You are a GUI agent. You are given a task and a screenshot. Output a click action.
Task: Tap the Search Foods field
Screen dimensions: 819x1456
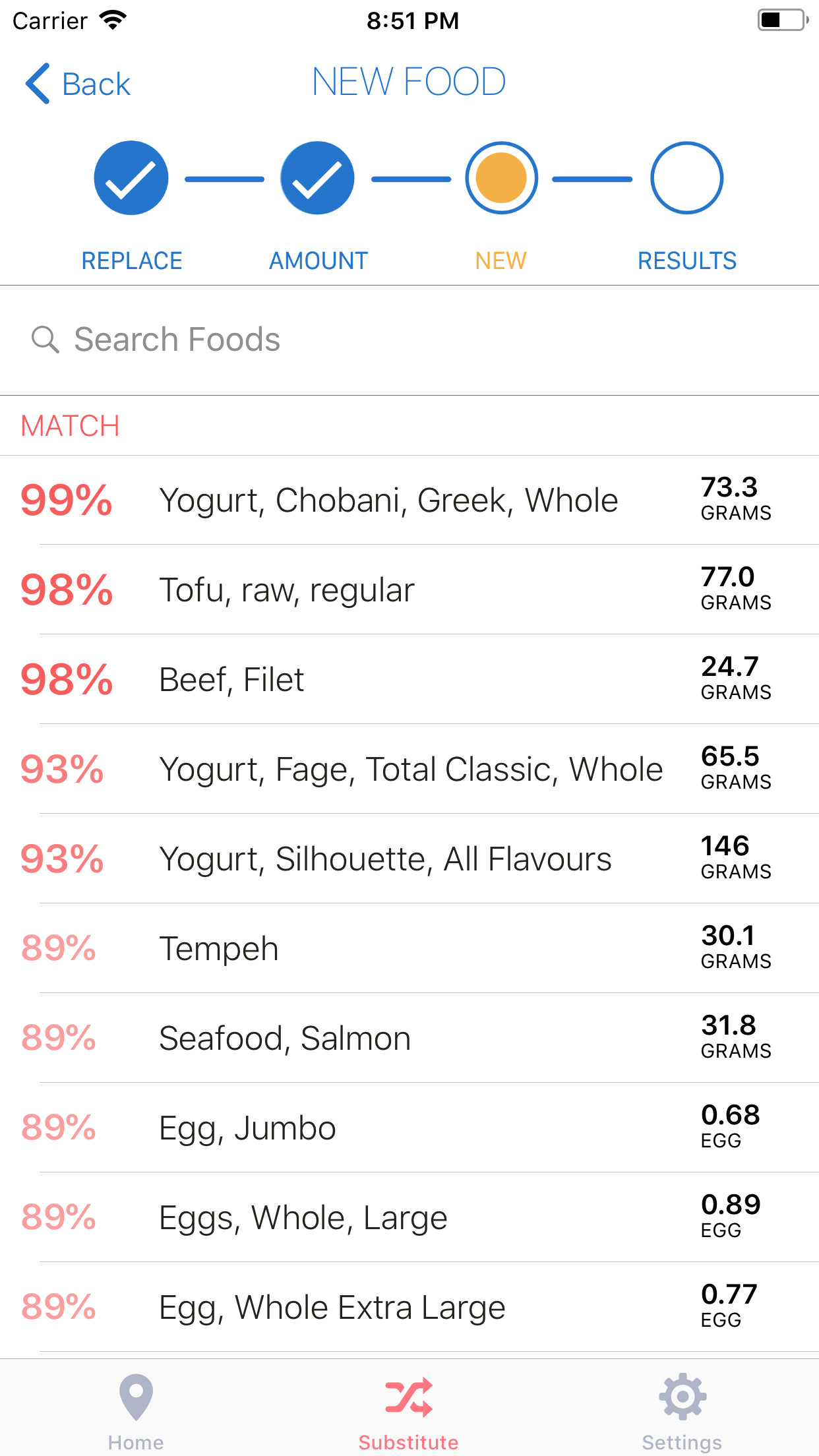coord(409,340)
